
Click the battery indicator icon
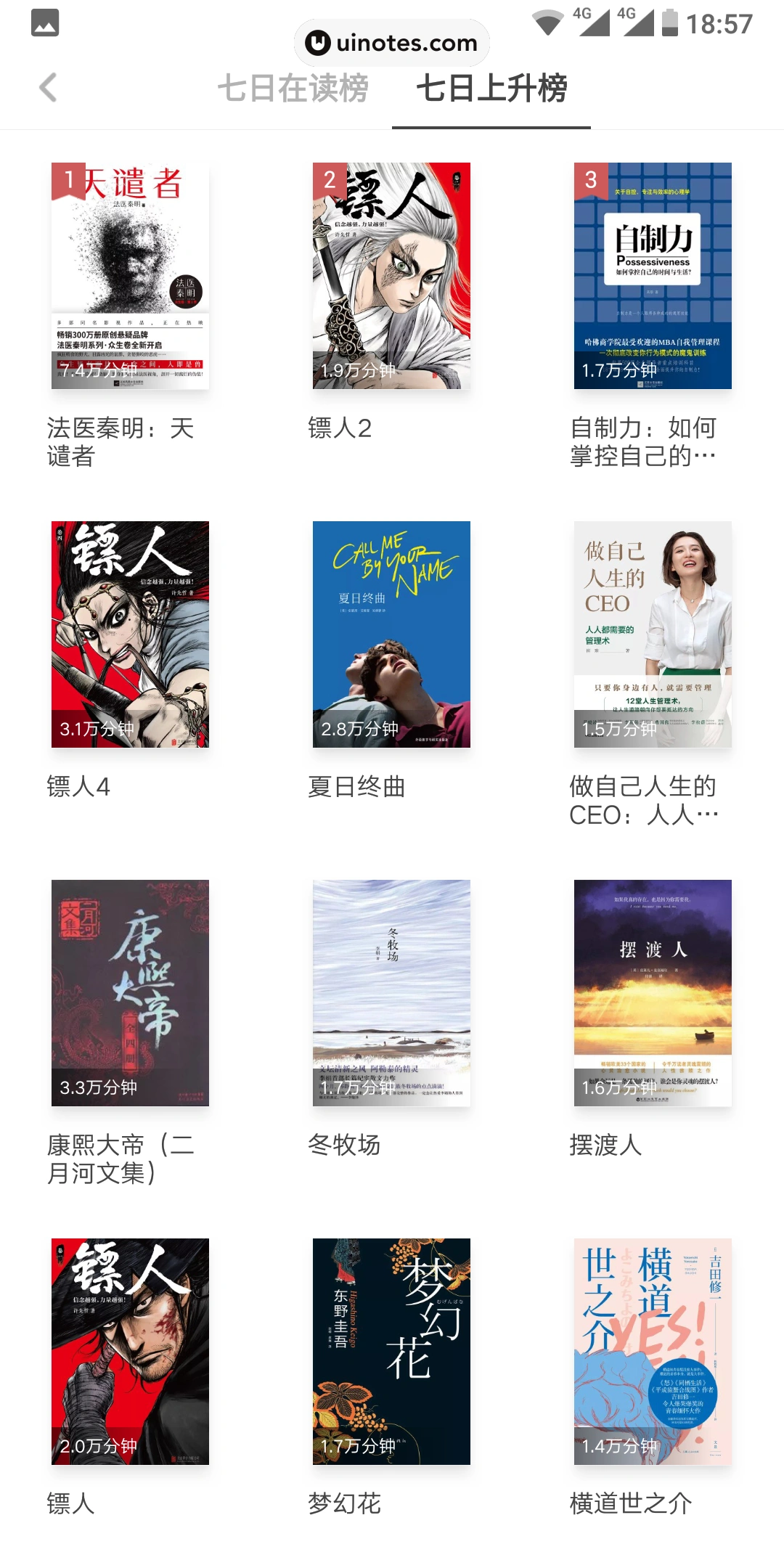click(x=669, y=22)
